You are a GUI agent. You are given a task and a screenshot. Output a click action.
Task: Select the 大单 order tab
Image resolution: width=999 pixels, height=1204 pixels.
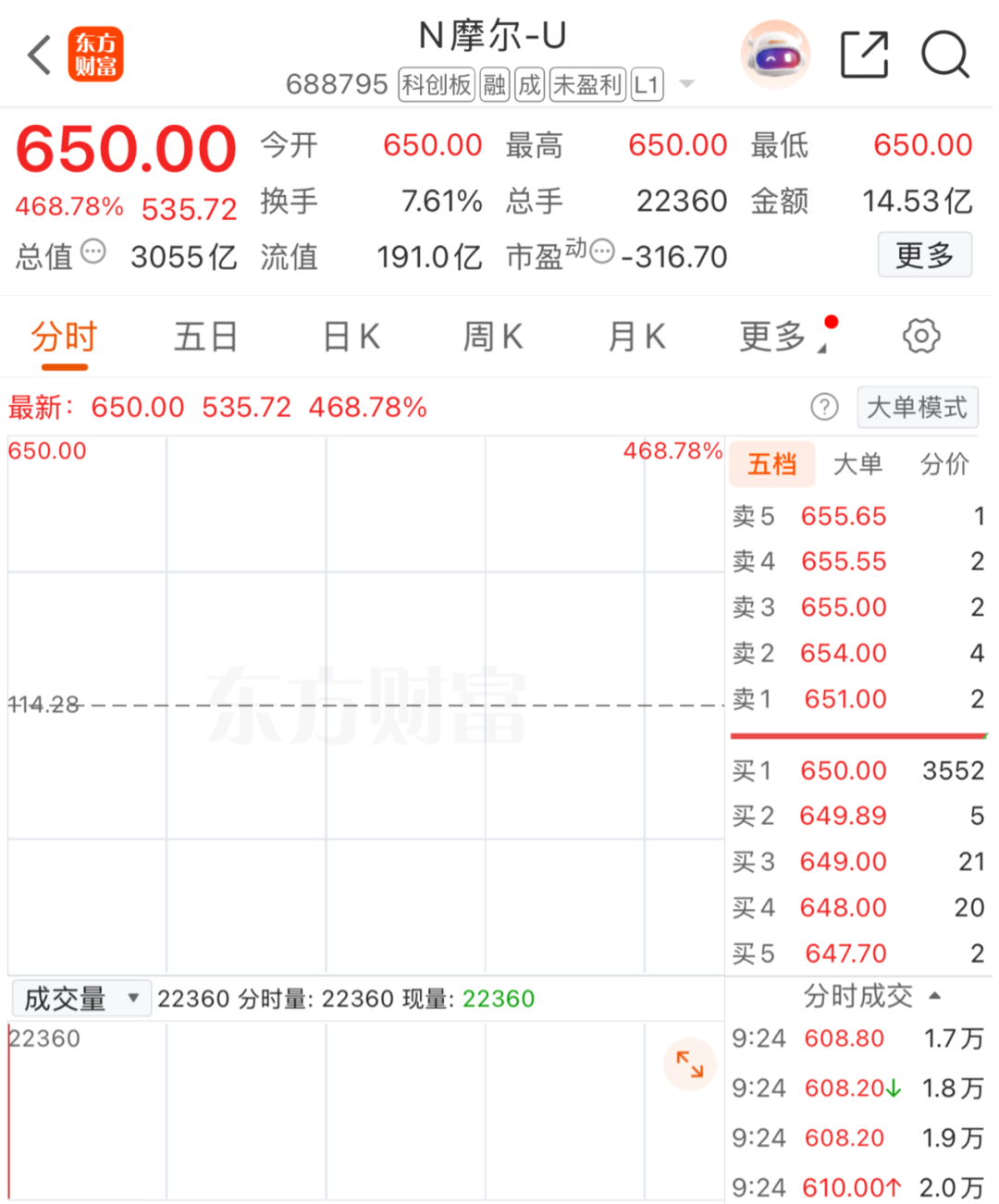point(857,464)
